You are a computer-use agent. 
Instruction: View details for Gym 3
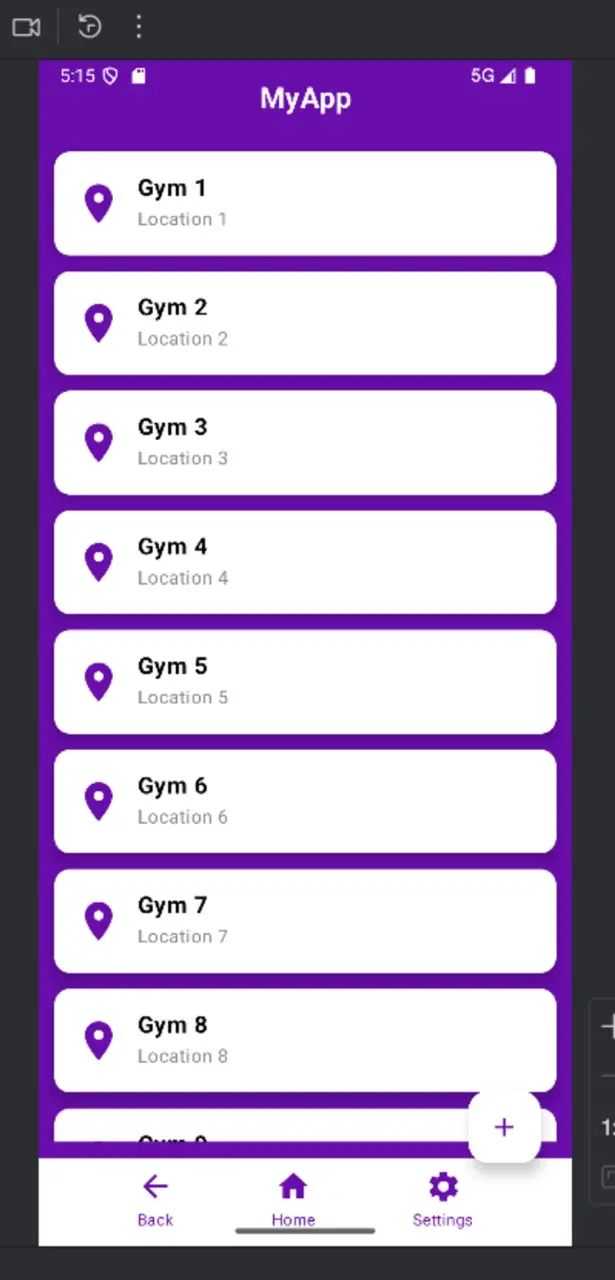(304, 442)
